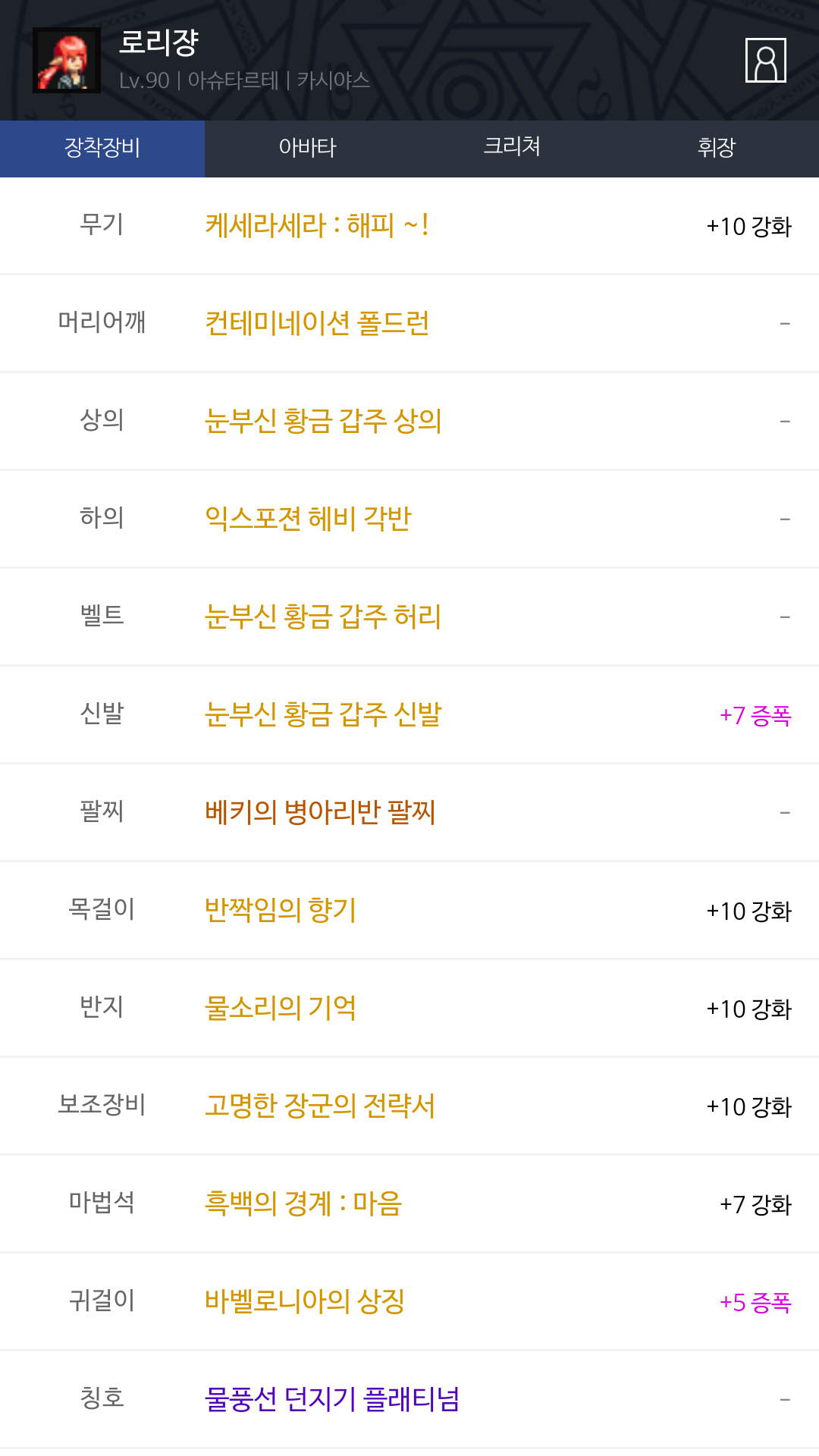Open 고명한 장군의 전략서 details
The image size is (819, 1456).
[x=320, y=1106]
